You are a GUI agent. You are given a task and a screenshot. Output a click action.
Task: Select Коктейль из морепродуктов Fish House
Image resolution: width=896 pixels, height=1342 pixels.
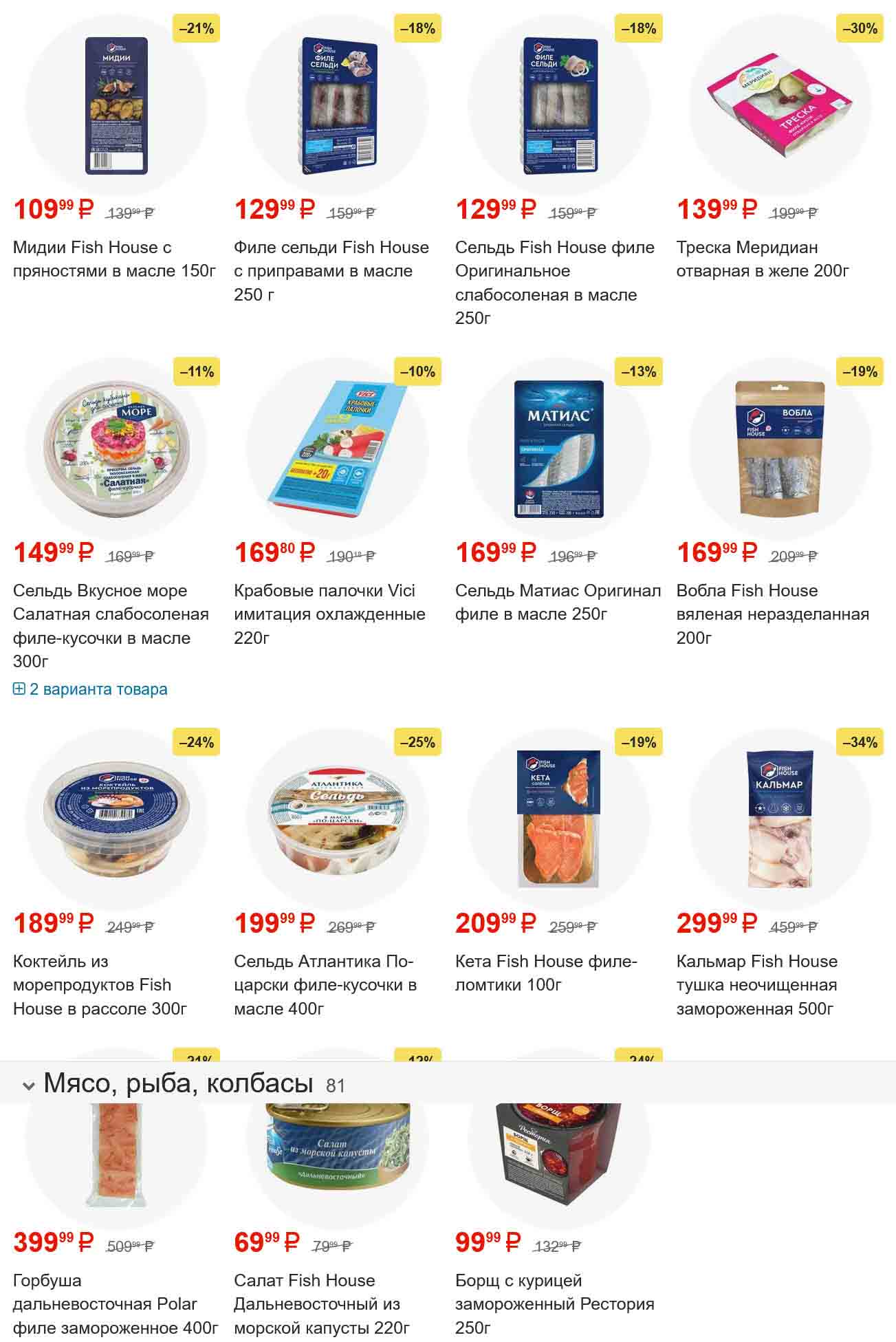pos(100,984)
